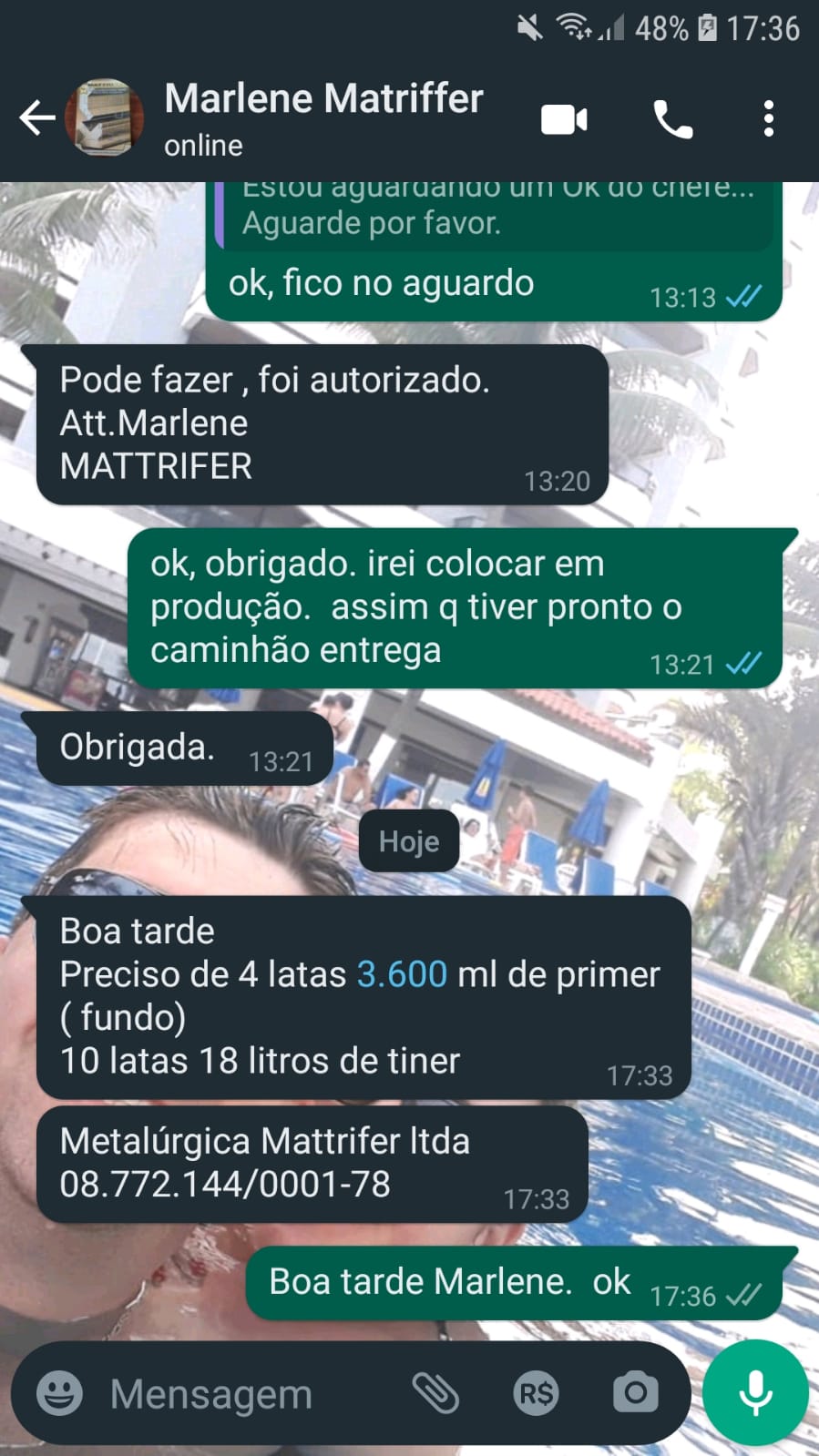The width and height of the screenshot is (819, 1456).
Task: Attach a file with the paperclip
Action: pyautogui.click(x=435, y=1393)
